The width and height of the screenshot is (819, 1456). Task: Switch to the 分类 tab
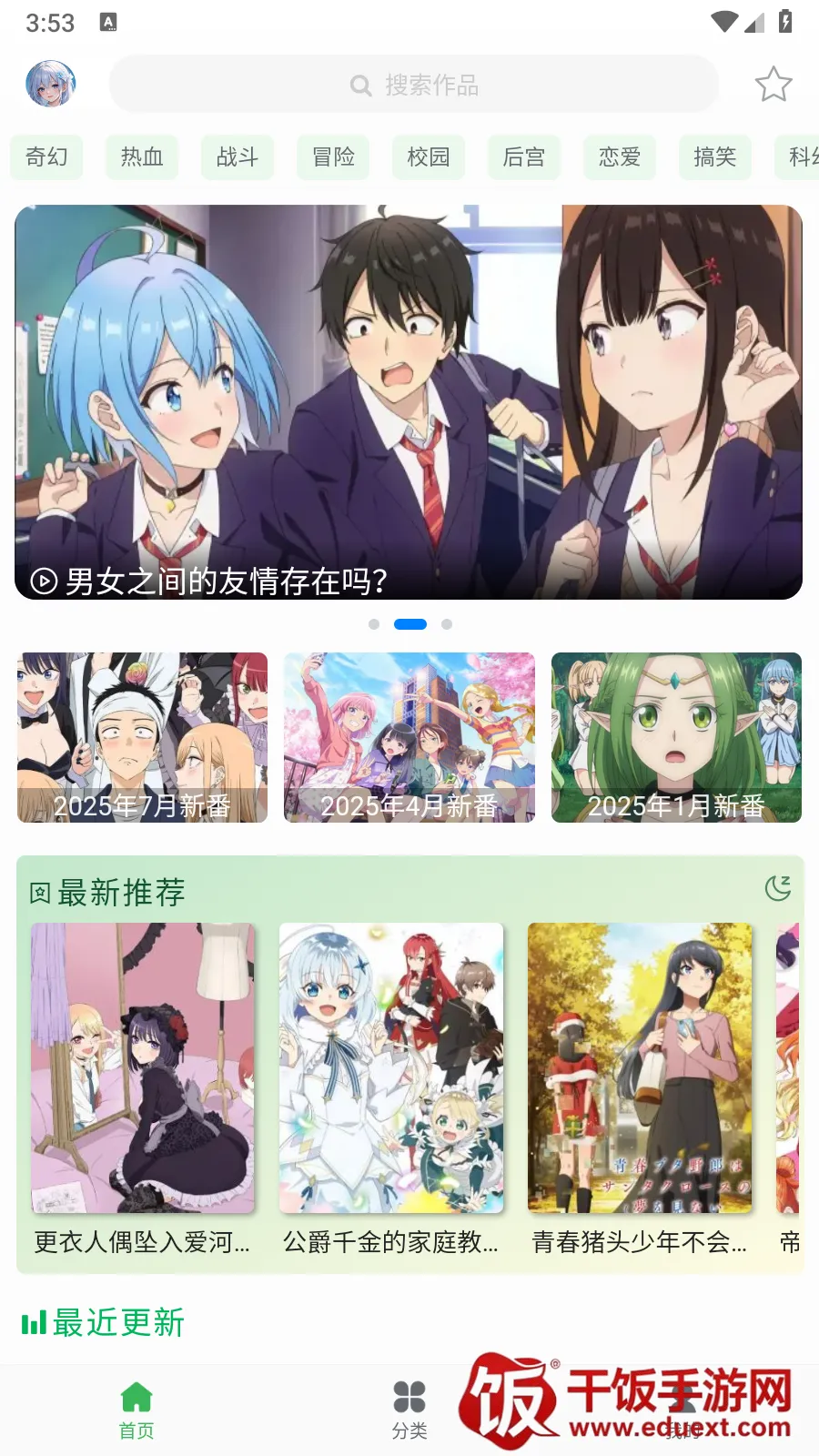(x=409, y=1409)
